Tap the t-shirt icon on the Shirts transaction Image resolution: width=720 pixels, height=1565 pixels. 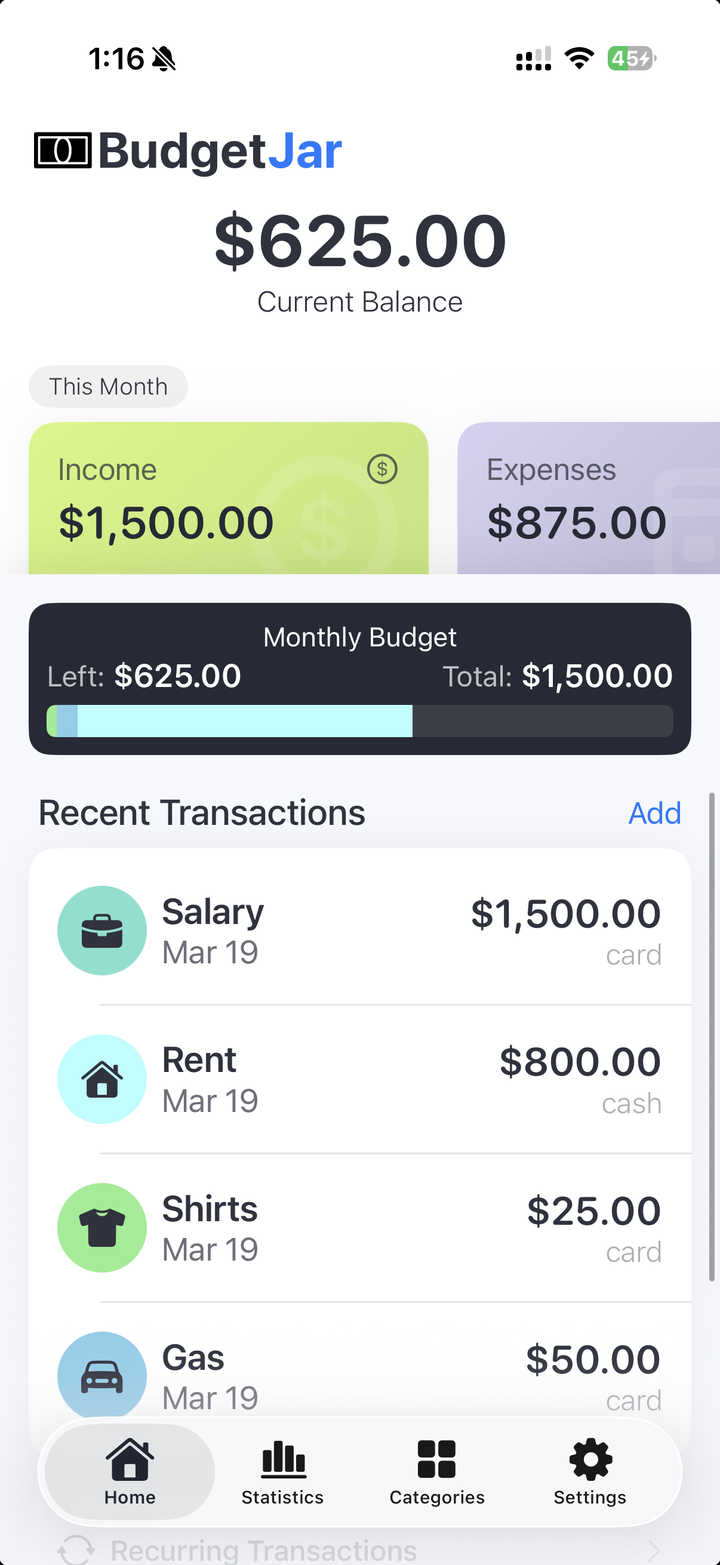pyautogui.click(x=102, y=1227)
